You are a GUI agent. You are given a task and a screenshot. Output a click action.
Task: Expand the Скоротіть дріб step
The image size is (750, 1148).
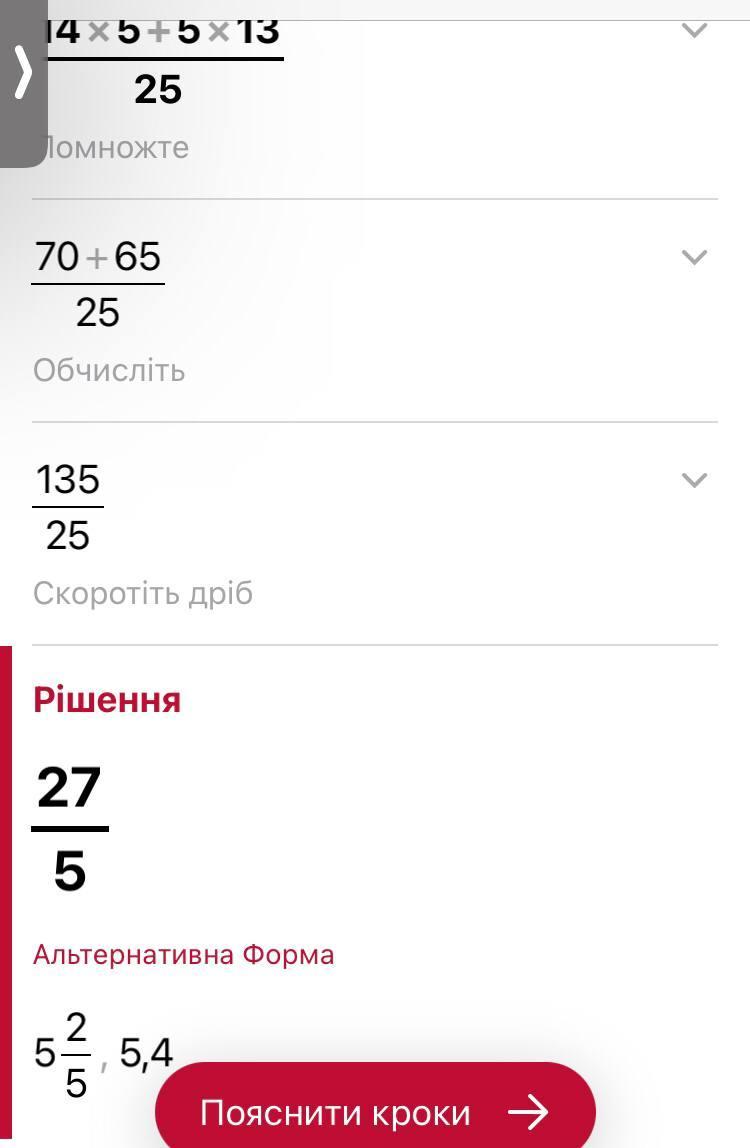[694, 480]
